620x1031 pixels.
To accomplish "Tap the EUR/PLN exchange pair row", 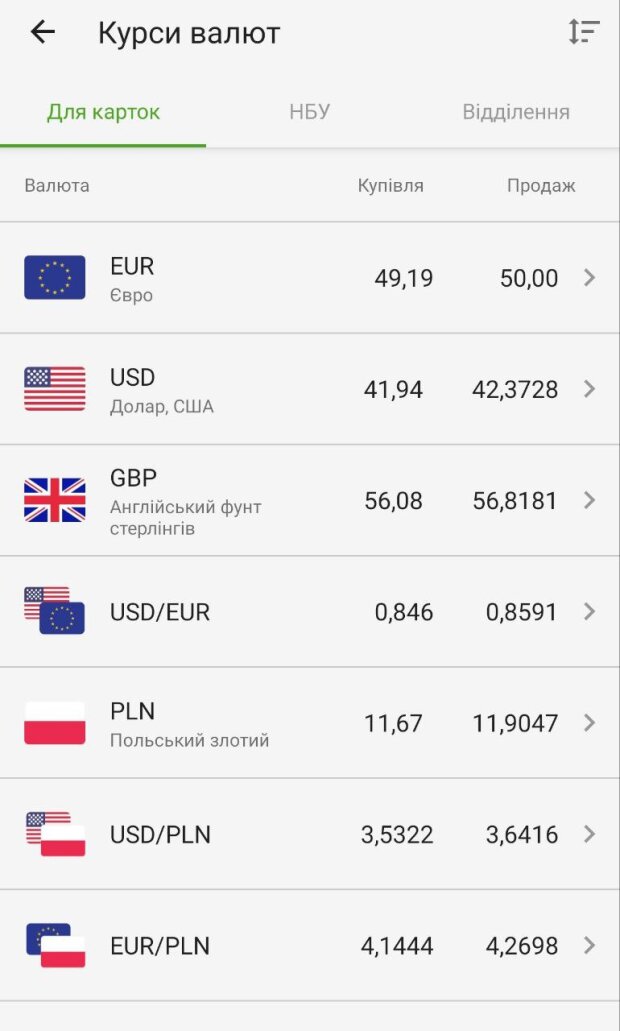I will click(310, 945).
